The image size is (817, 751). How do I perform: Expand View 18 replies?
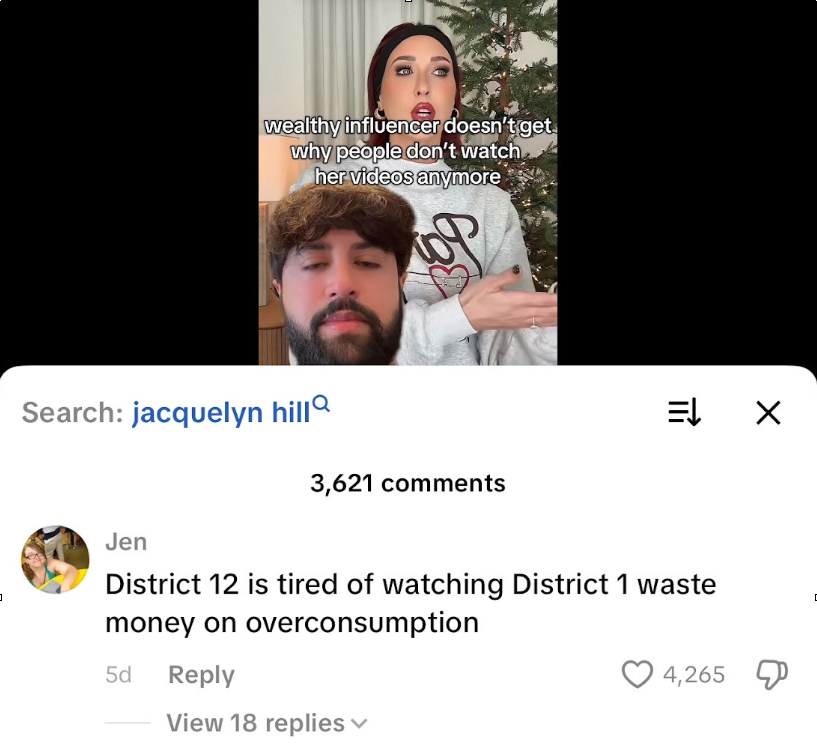click(266, 723)
